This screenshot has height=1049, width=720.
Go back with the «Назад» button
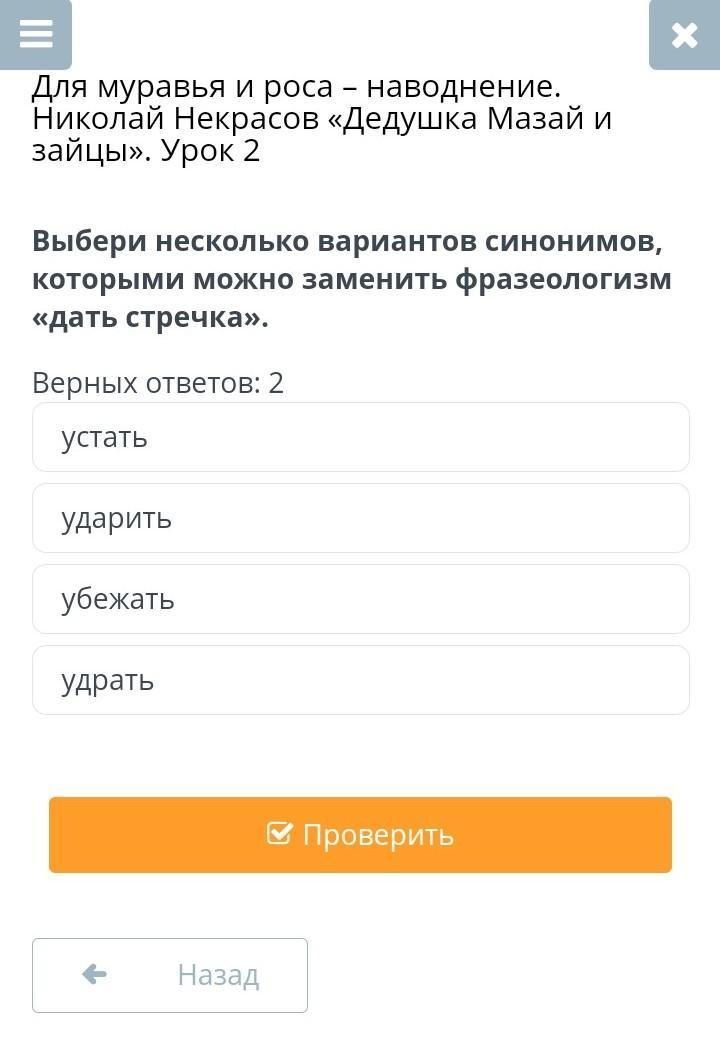(170, 975)
